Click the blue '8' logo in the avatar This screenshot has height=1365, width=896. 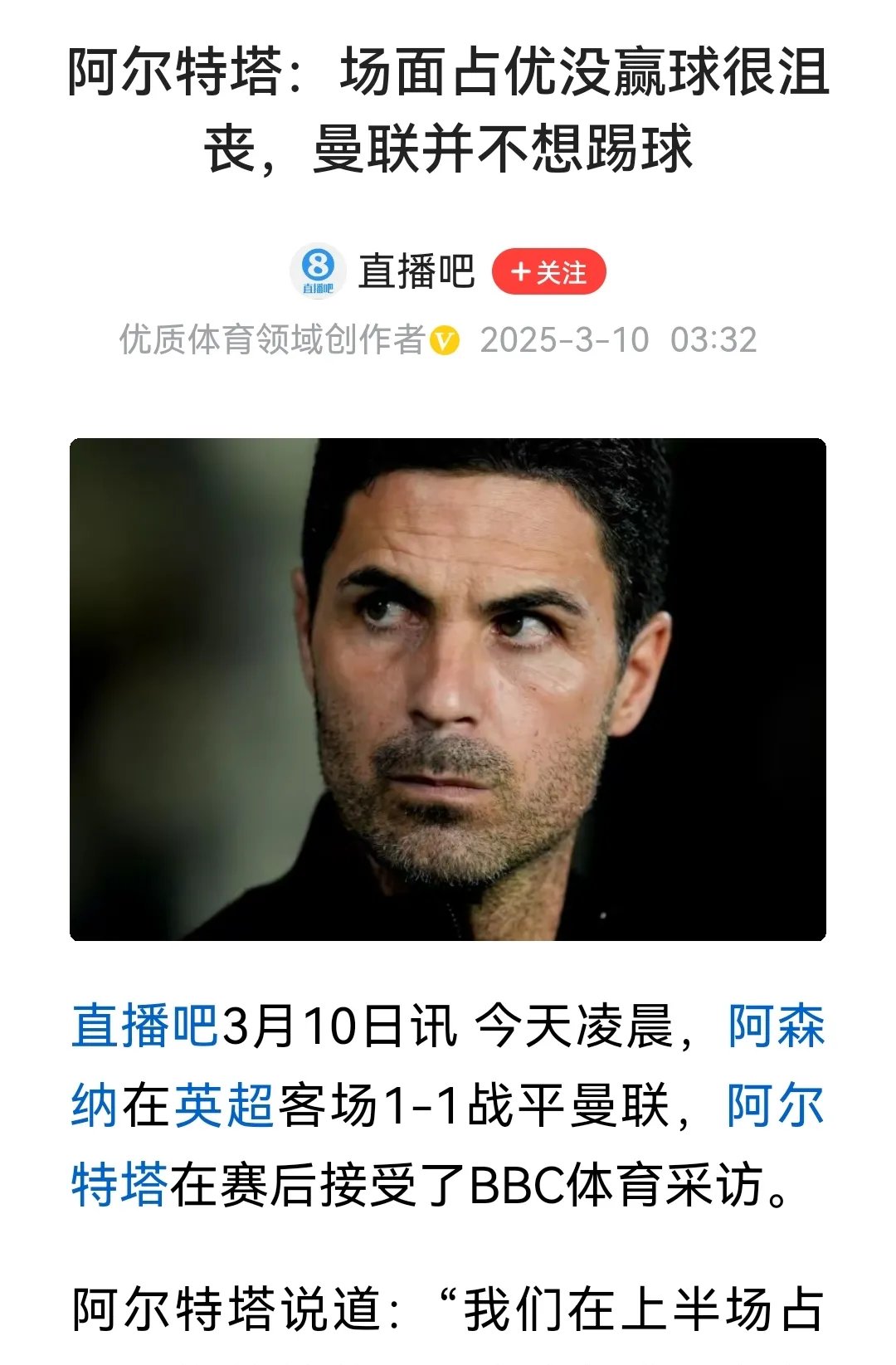[x=319, y=266]
